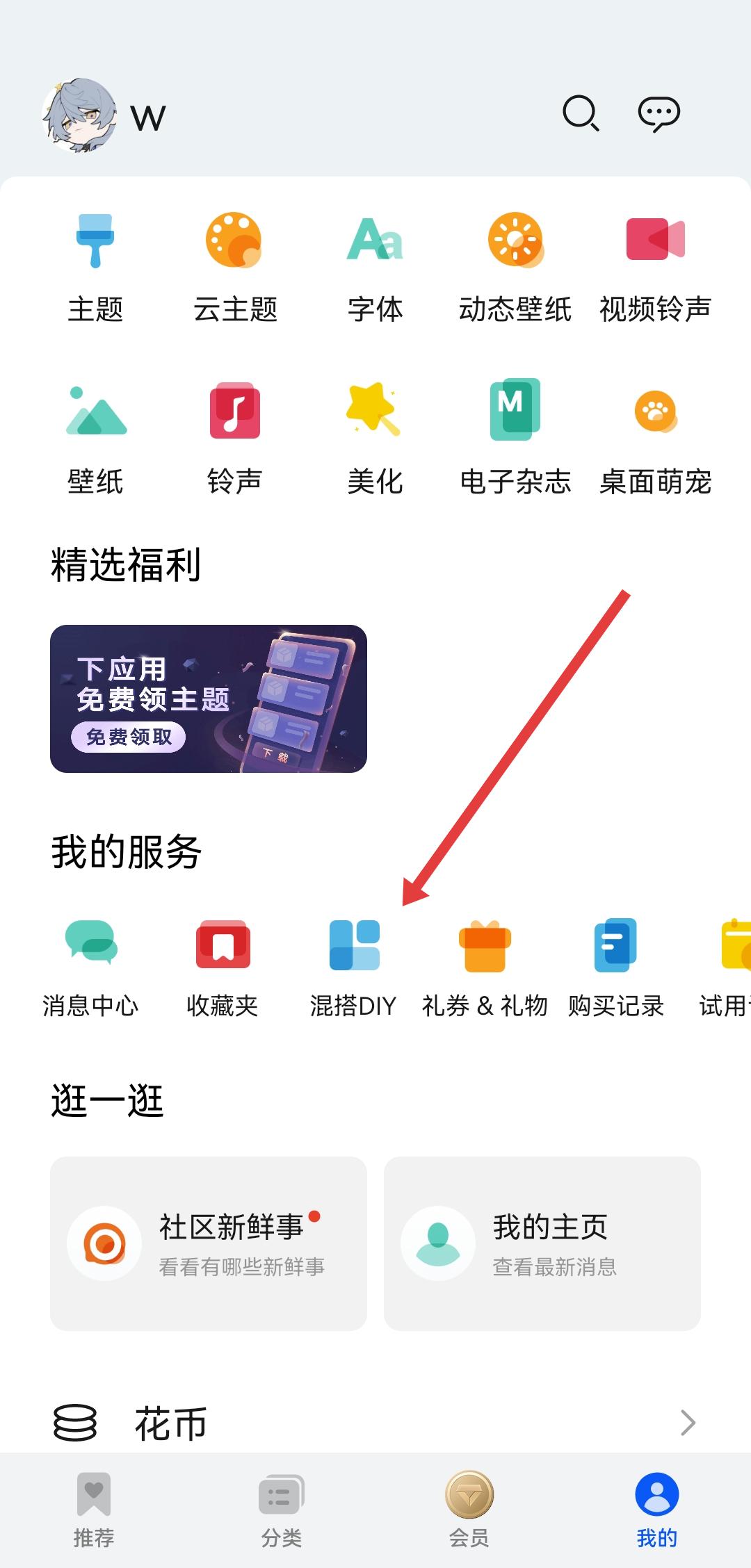Open the 花币 coins row

(375, 1423)
